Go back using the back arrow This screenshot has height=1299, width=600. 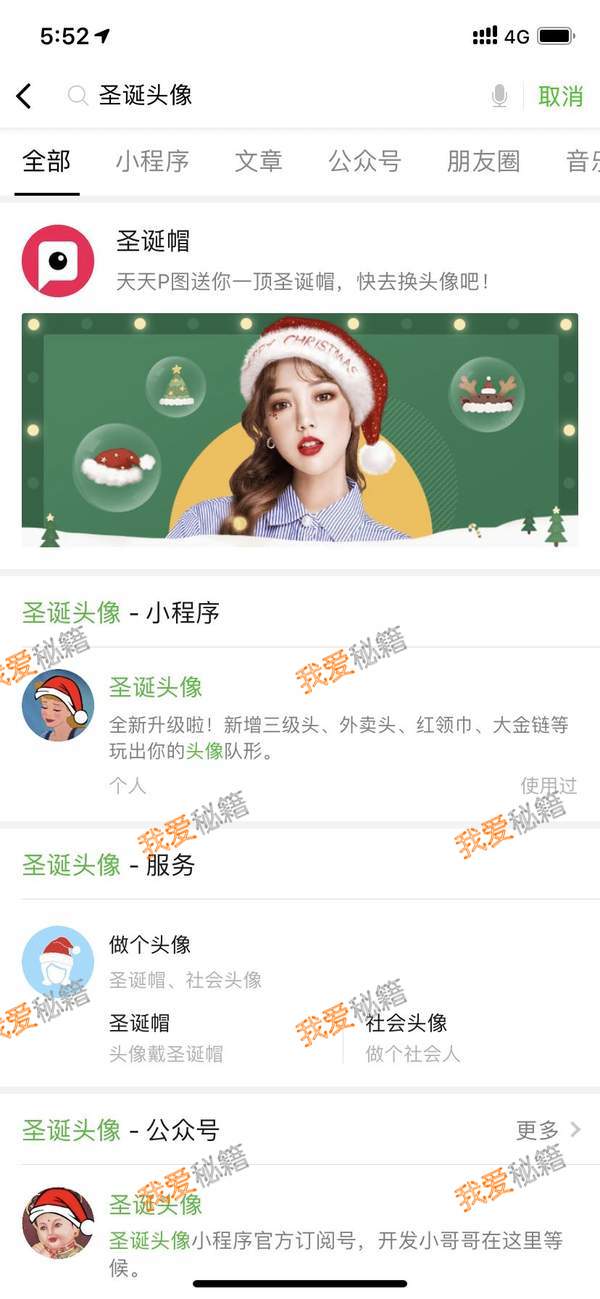pos(24,96)
